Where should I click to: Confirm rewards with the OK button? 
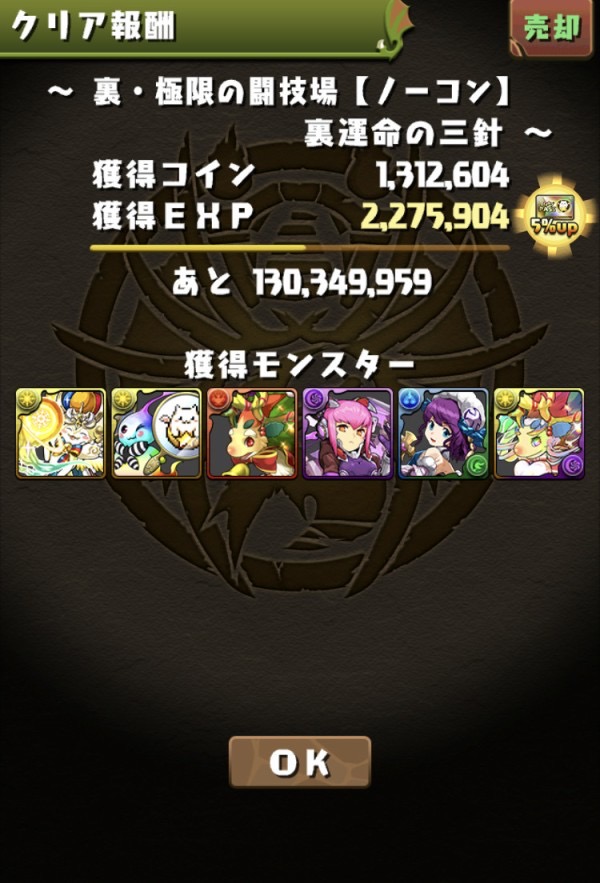click(299, 763)
